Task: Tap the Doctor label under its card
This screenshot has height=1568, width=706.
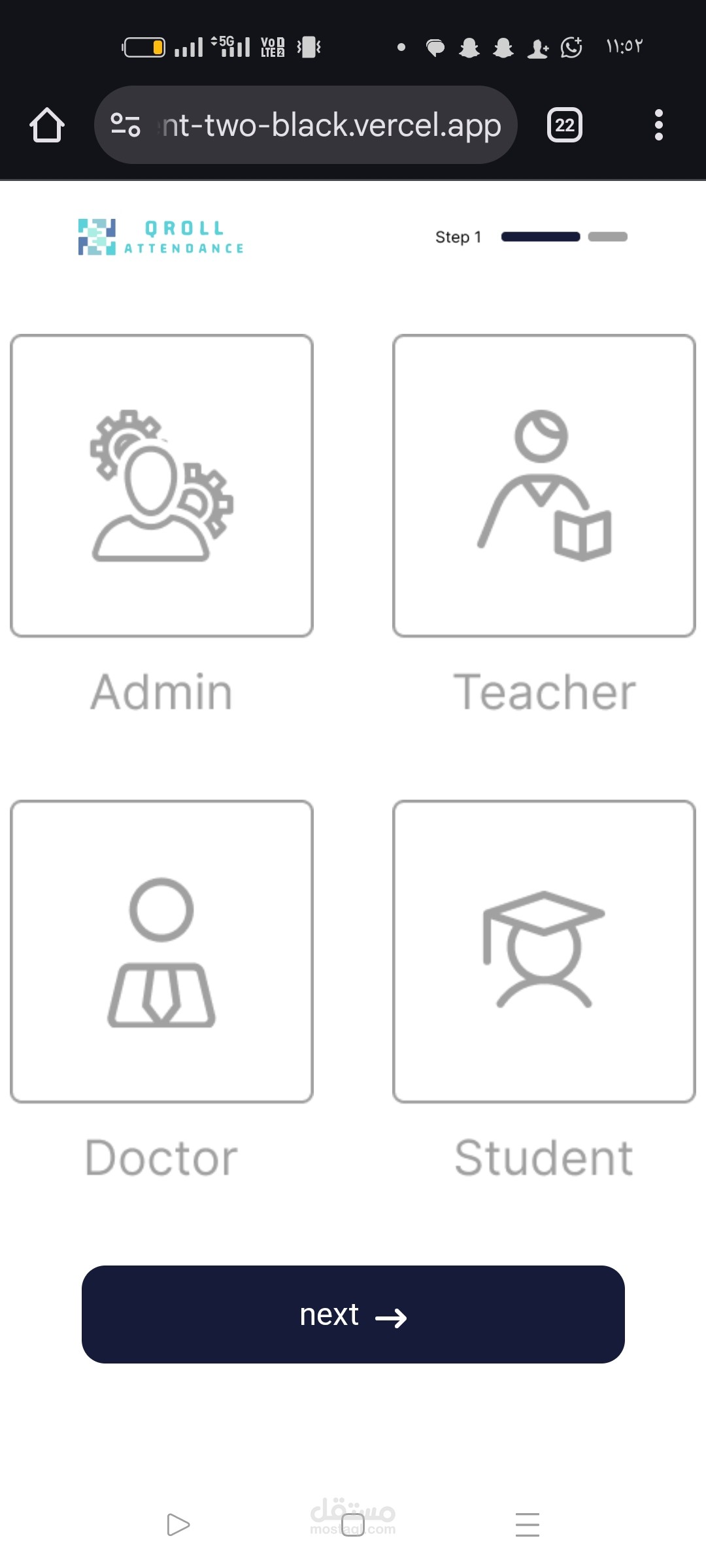Action: click(160, 1157)
